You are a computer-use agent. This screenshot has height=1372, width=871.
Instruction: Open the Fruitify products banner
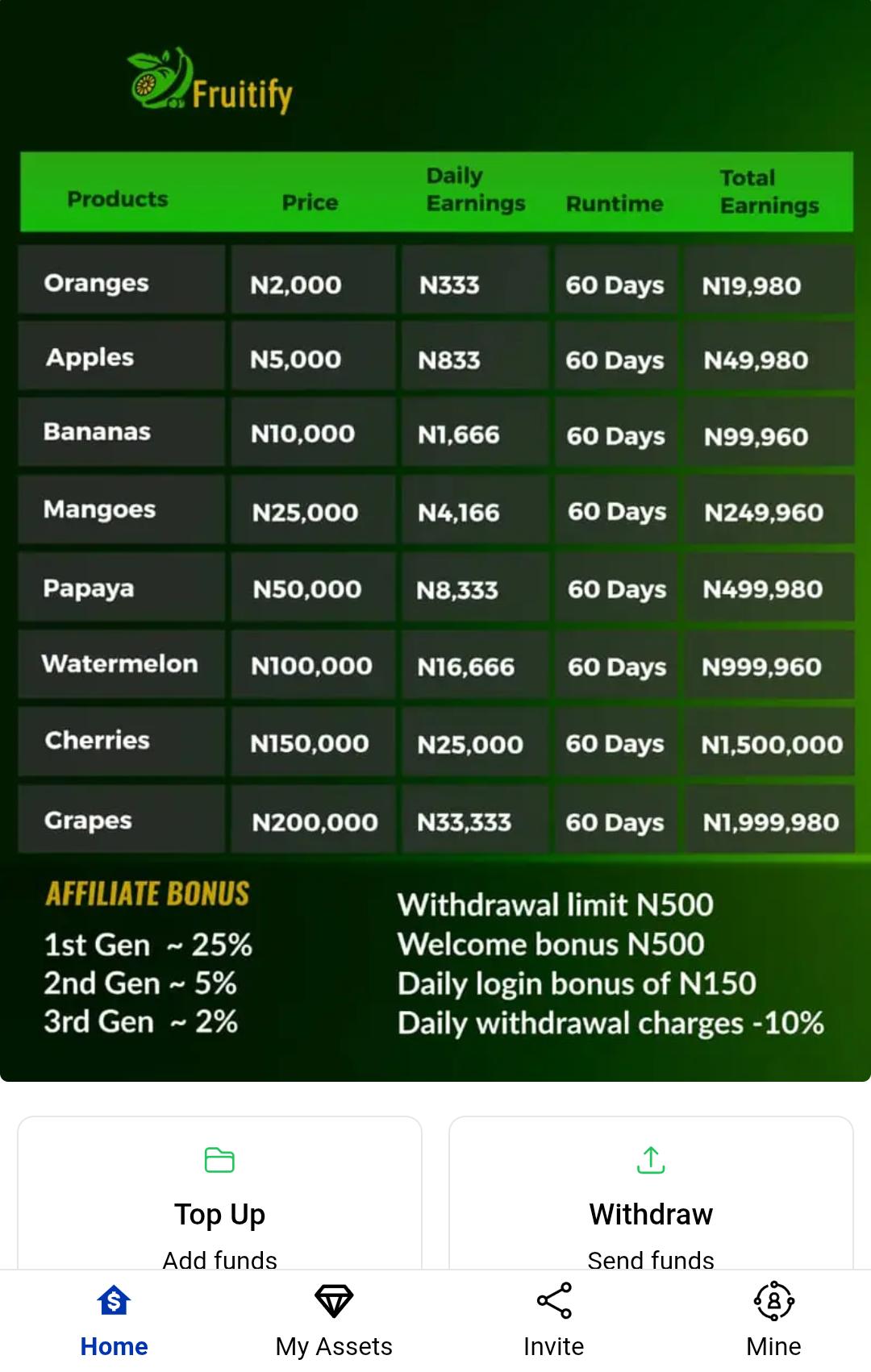435,540
